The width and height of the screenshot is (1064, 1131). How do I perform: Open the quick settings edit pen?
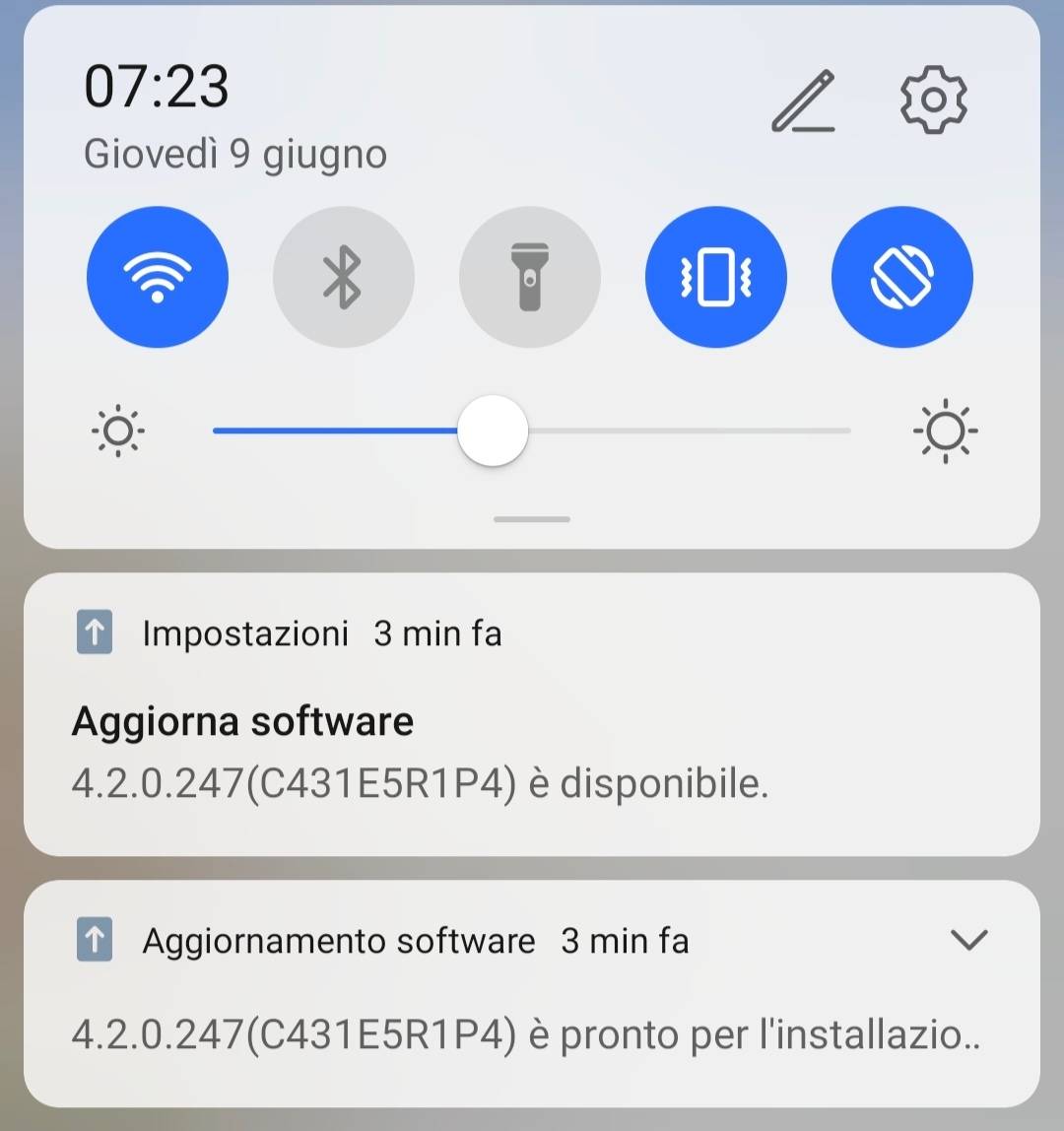(803, 100)
